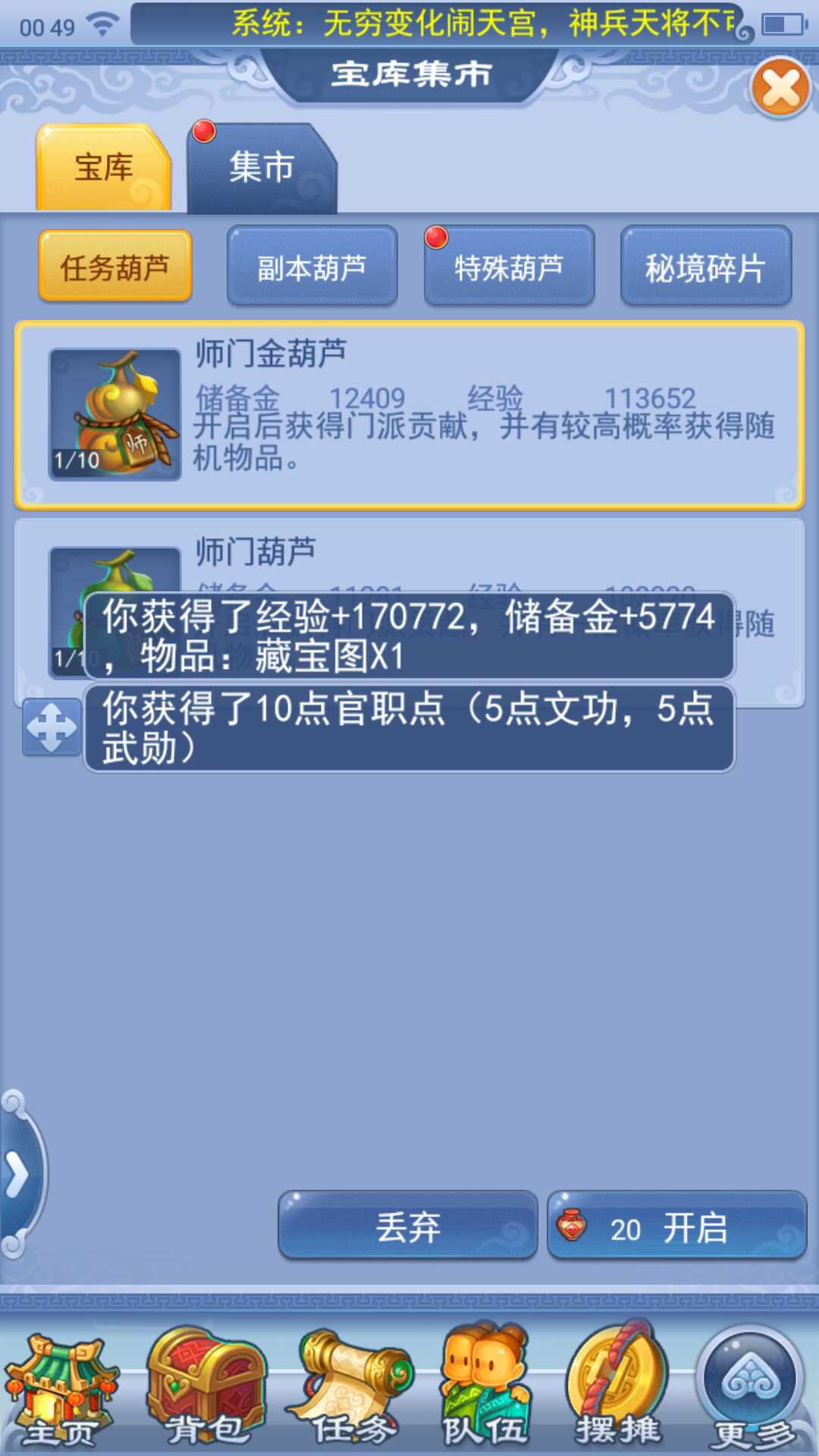Image resolution: width=819 pixels, height=1456 pixels.
Task: Tap 丢弃 to discard the gourd
Action: [408, 1226]
